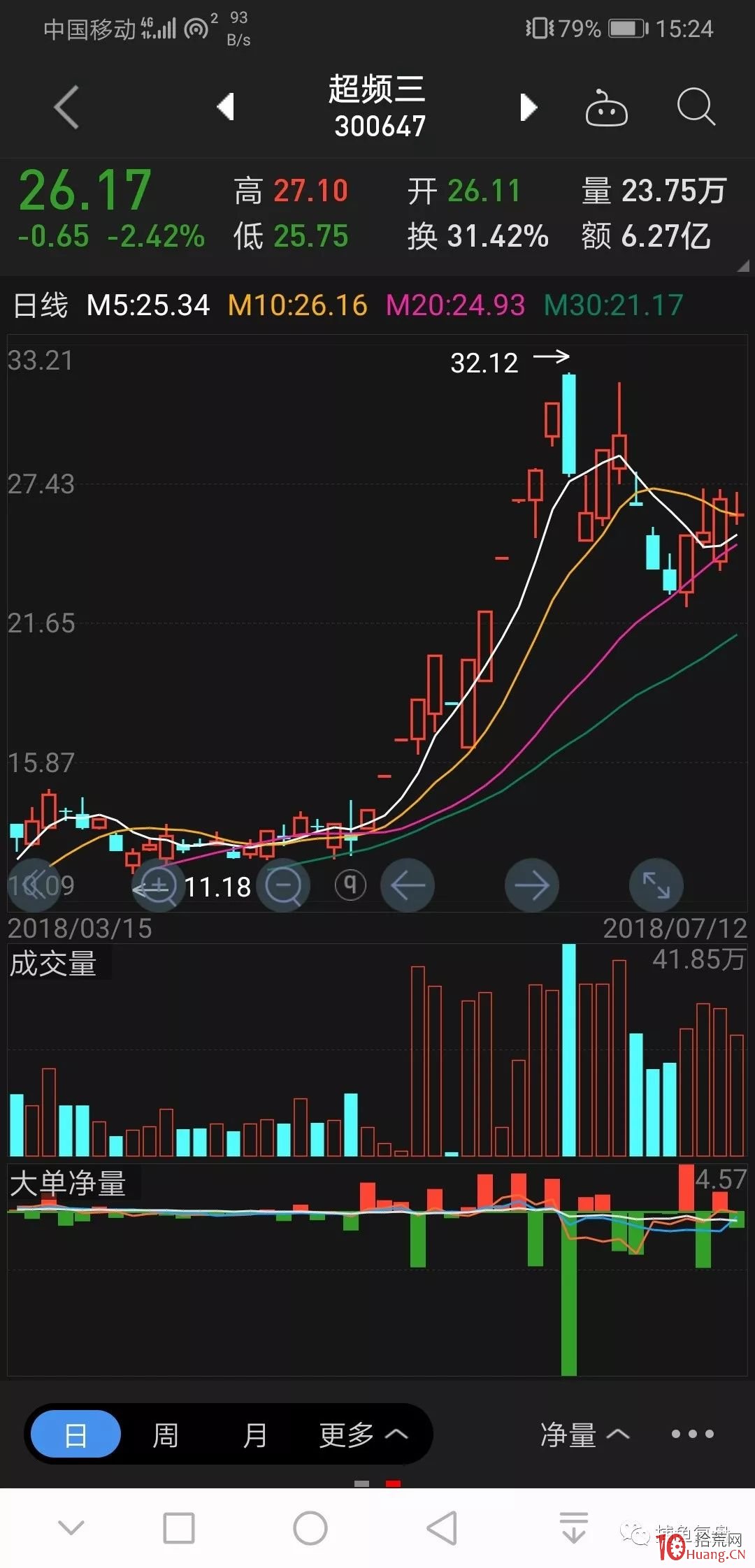Switch to the 月 monthly chart

(x=254, y=1435)
